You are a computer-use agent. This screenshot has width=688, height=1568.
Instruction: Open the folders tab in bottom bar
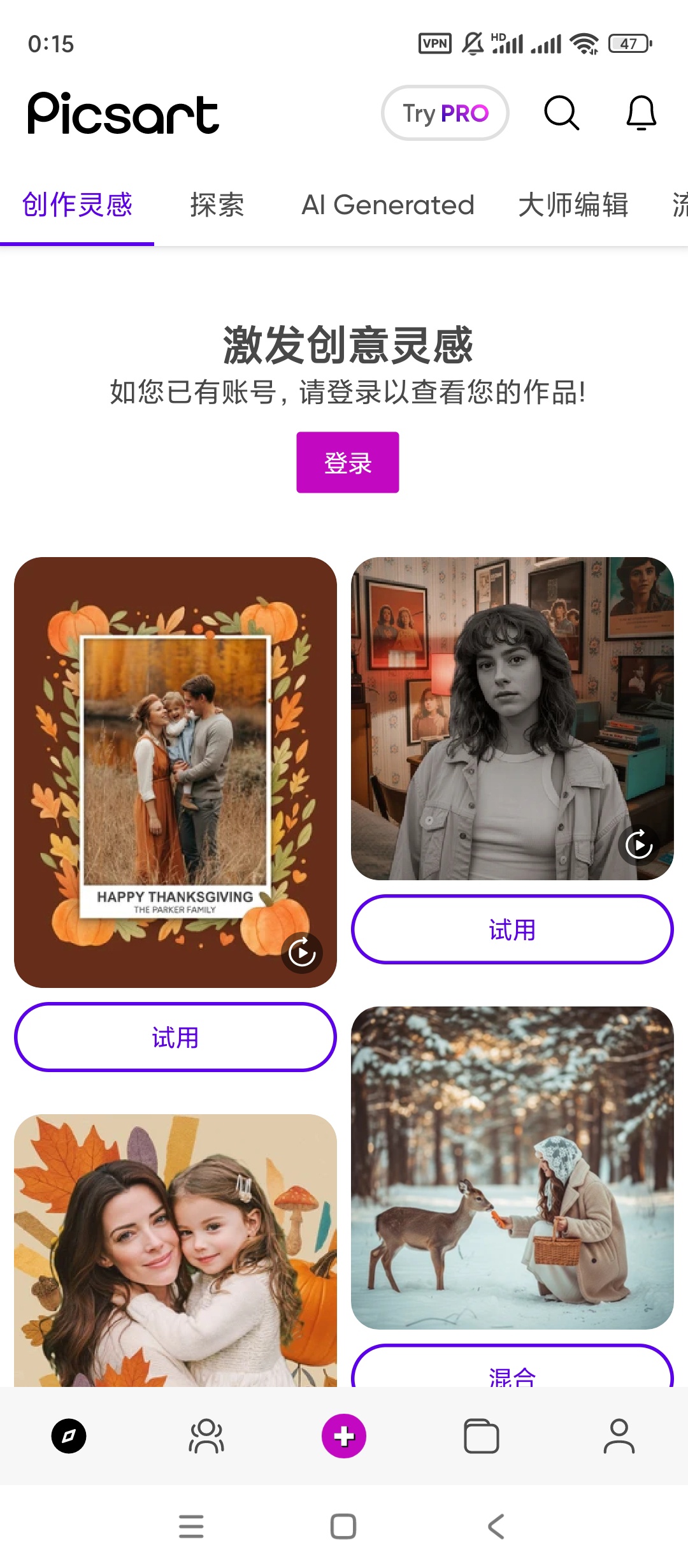[x=482, y=1436]
